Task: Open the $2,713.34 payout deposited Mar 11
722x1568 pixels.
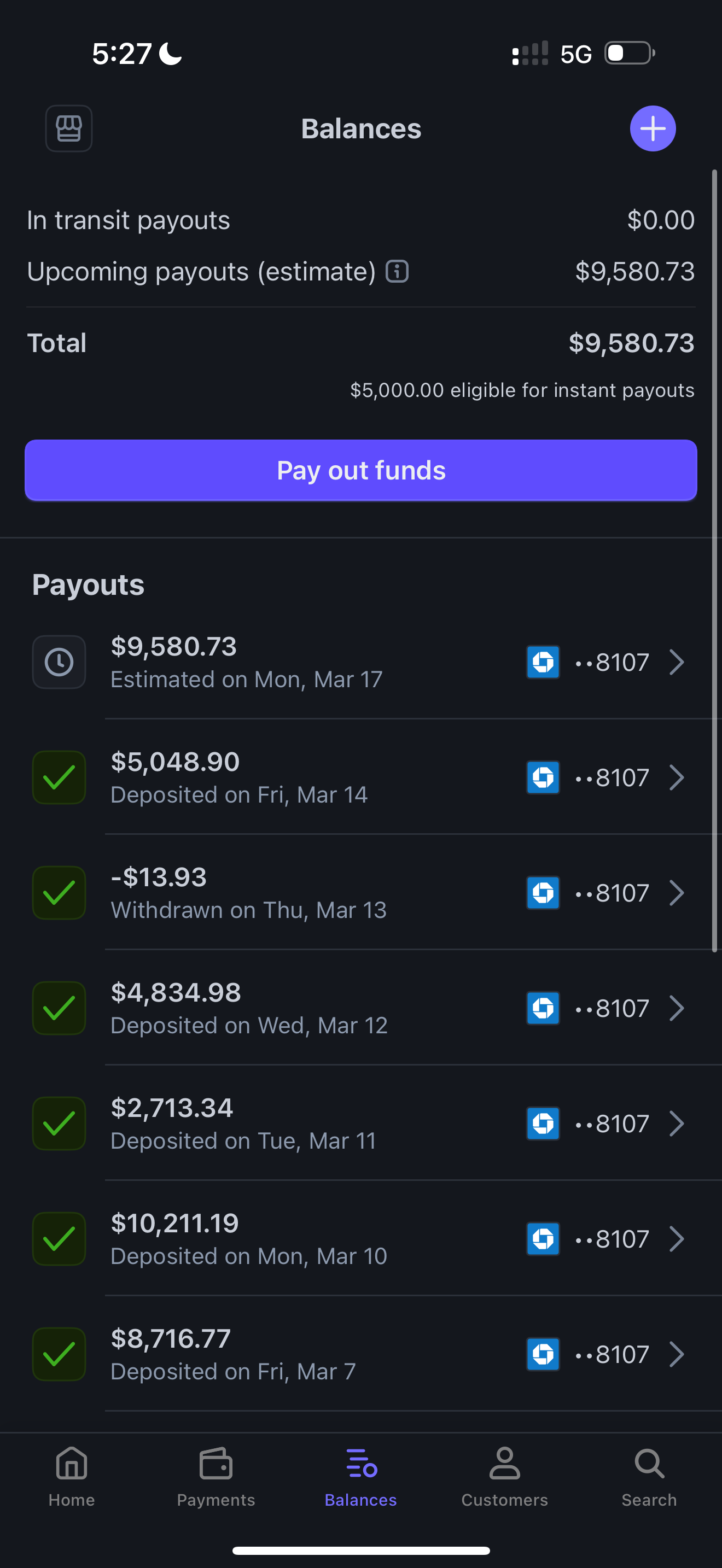Action: (x=361, y=1124)
